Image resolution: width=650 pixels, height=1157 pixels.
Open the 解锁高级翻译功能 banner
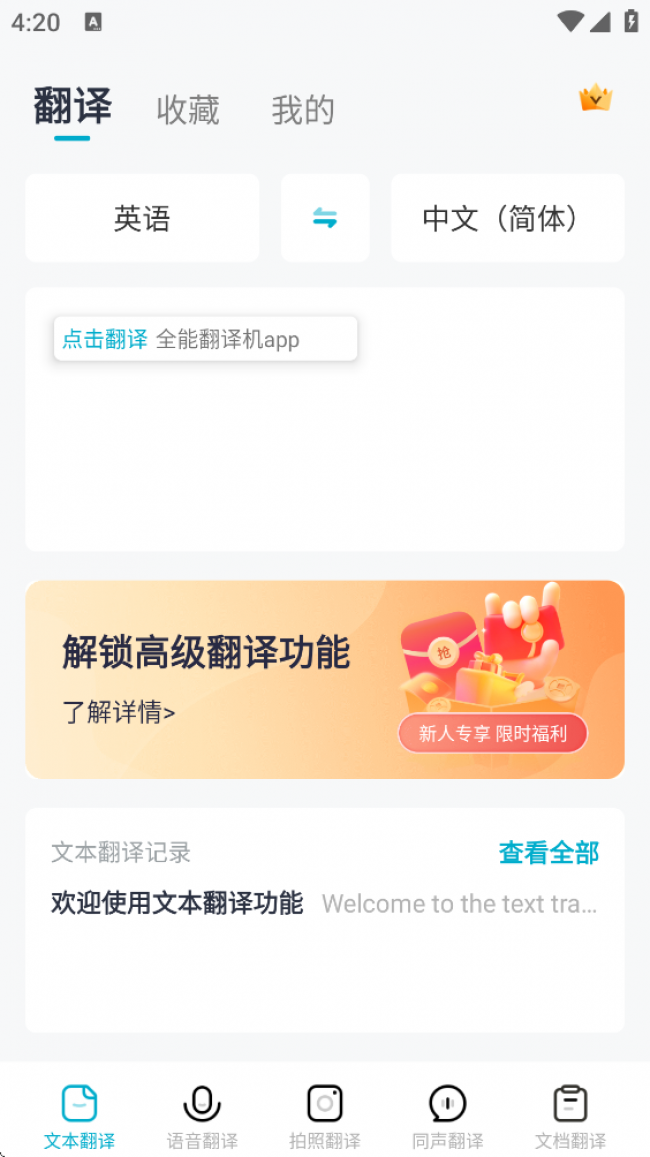[325, 680]
